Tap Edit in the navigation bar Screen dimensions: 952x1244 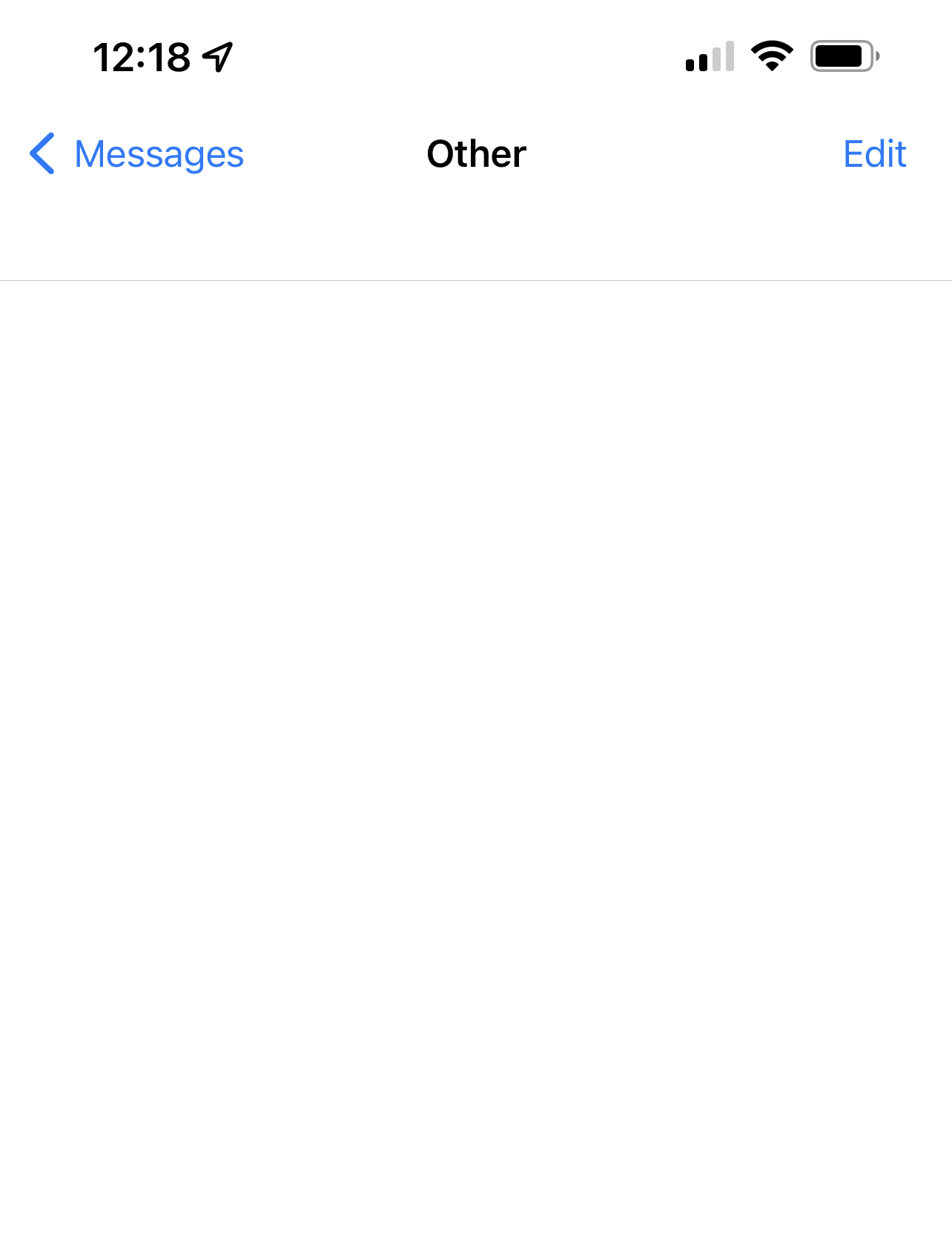point(874,154)
